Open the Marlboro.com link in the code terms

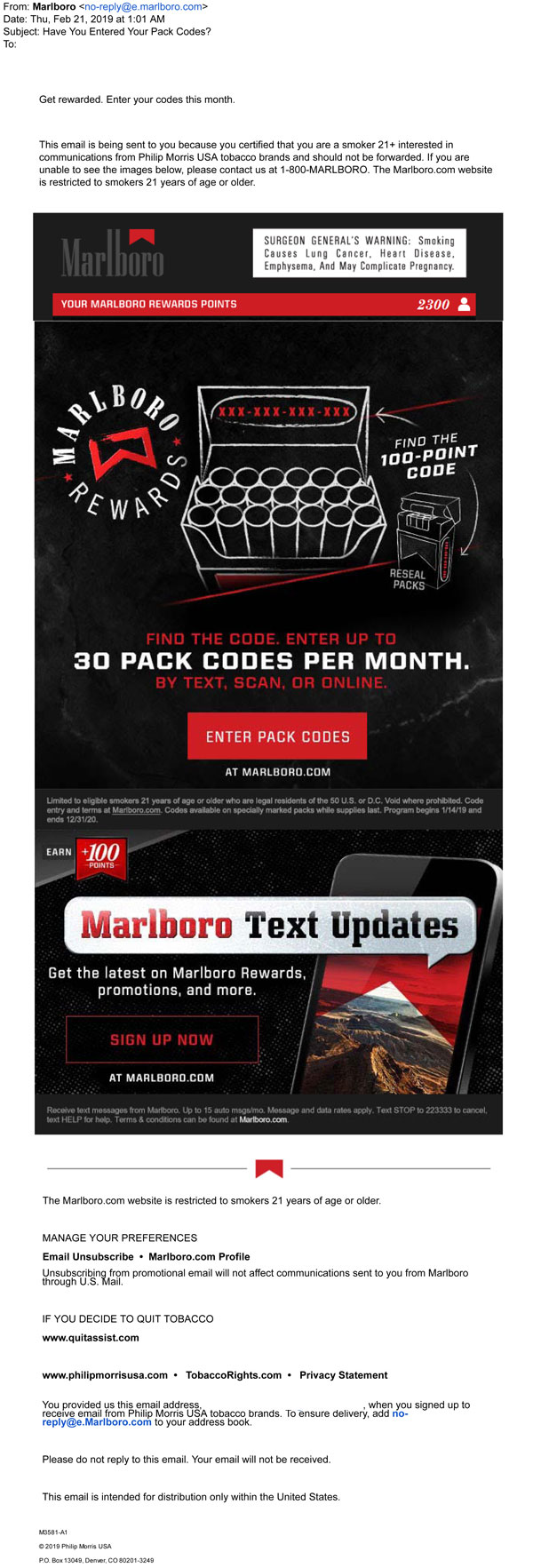pos(137,810)
